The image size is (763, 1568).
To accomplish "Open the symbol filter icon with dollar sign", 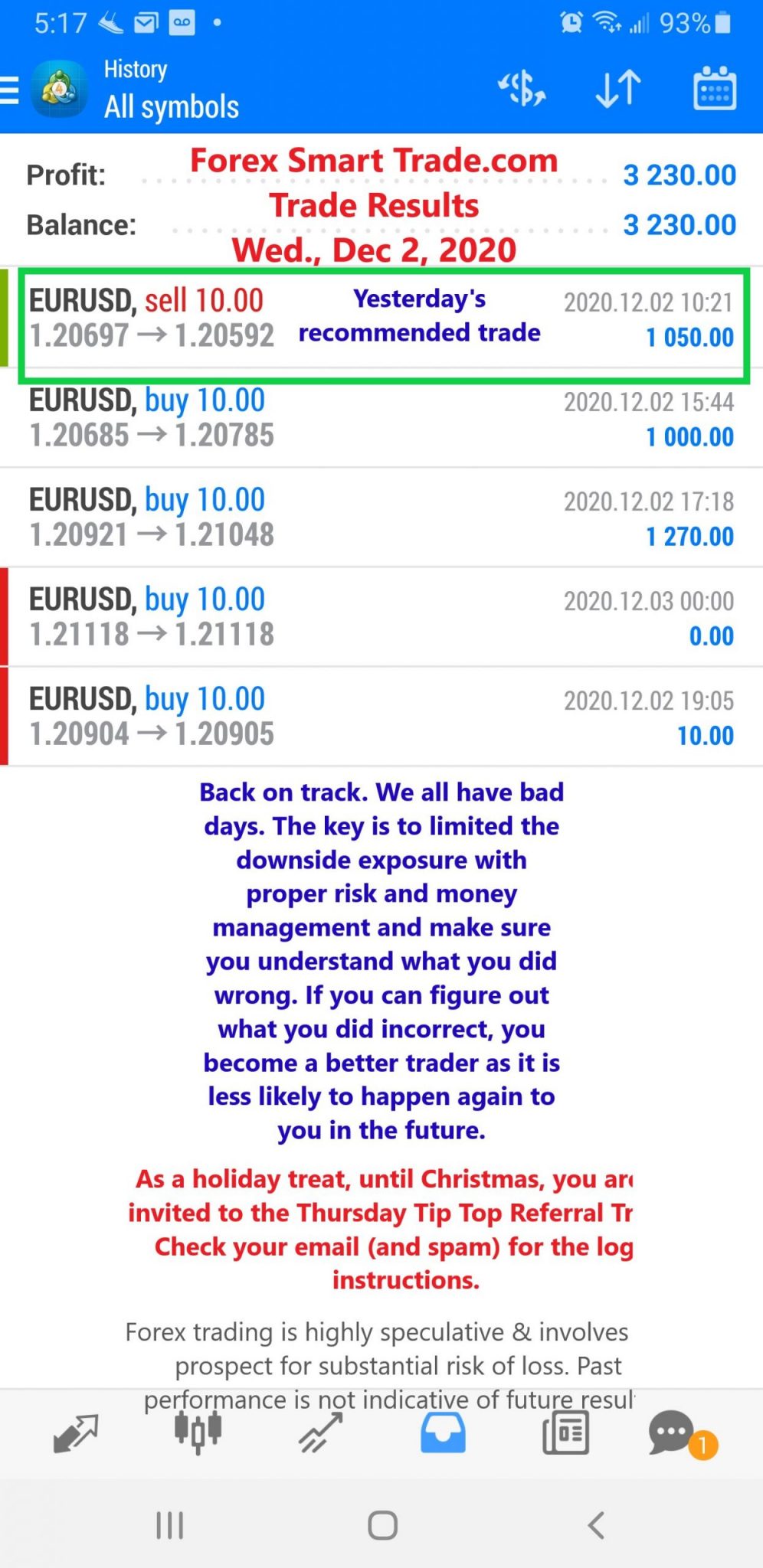I will pyautogui.click(x=522, y=89).
